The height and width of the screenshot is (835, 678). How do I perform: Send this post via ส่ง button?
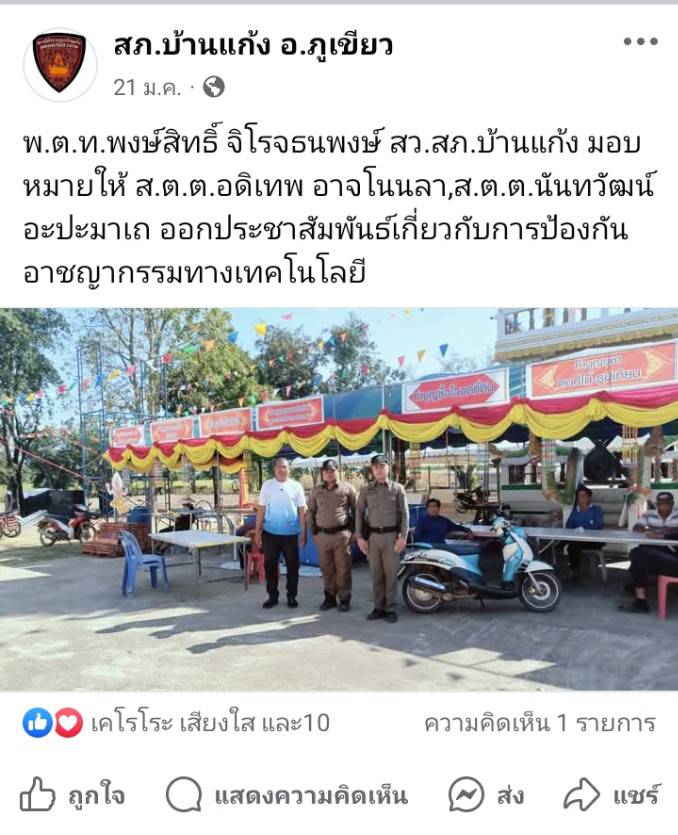tap(486, 795)
